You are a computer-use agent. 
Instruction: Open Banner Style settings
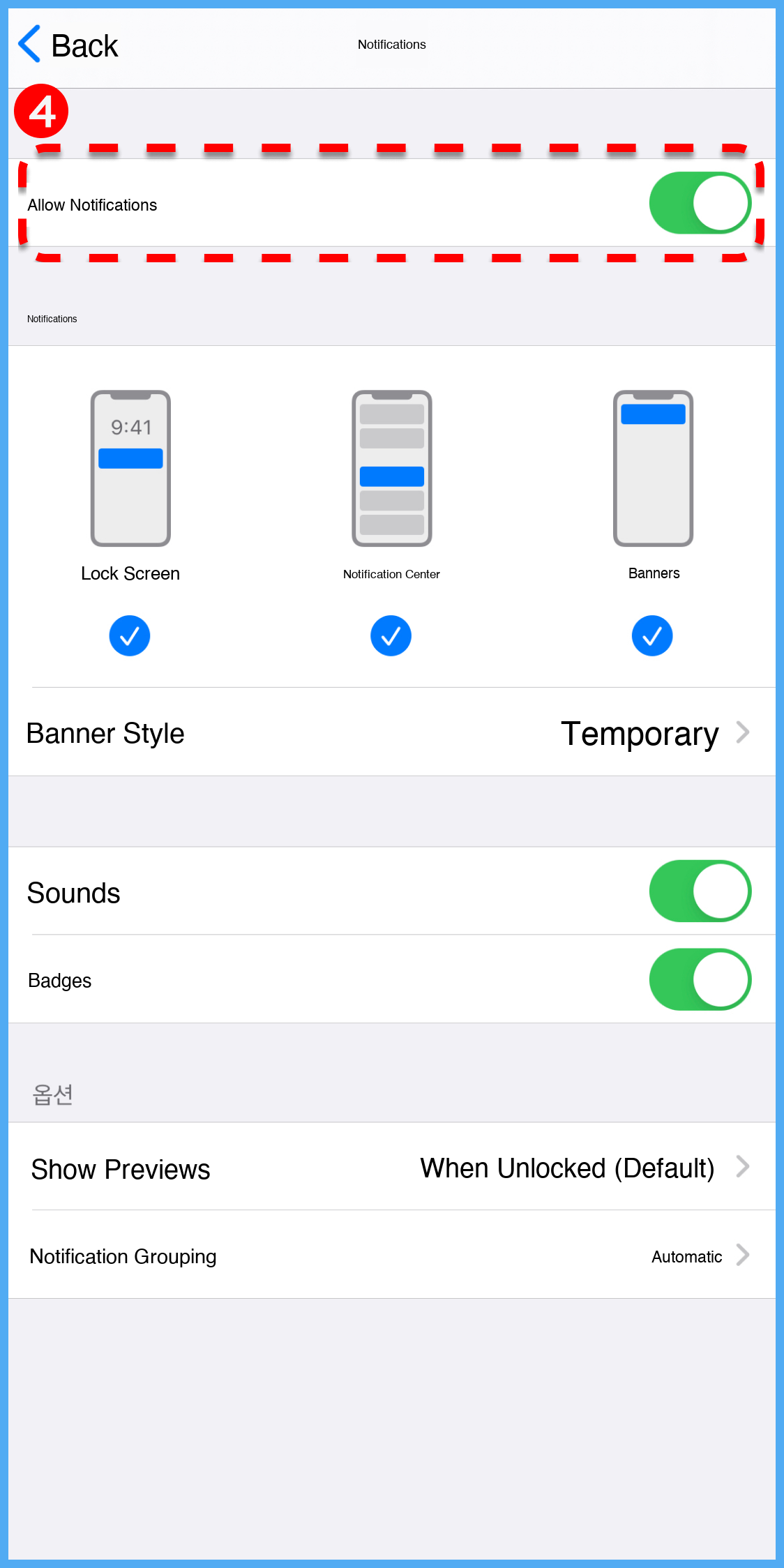pyautogui.click(x=391, y=733)
